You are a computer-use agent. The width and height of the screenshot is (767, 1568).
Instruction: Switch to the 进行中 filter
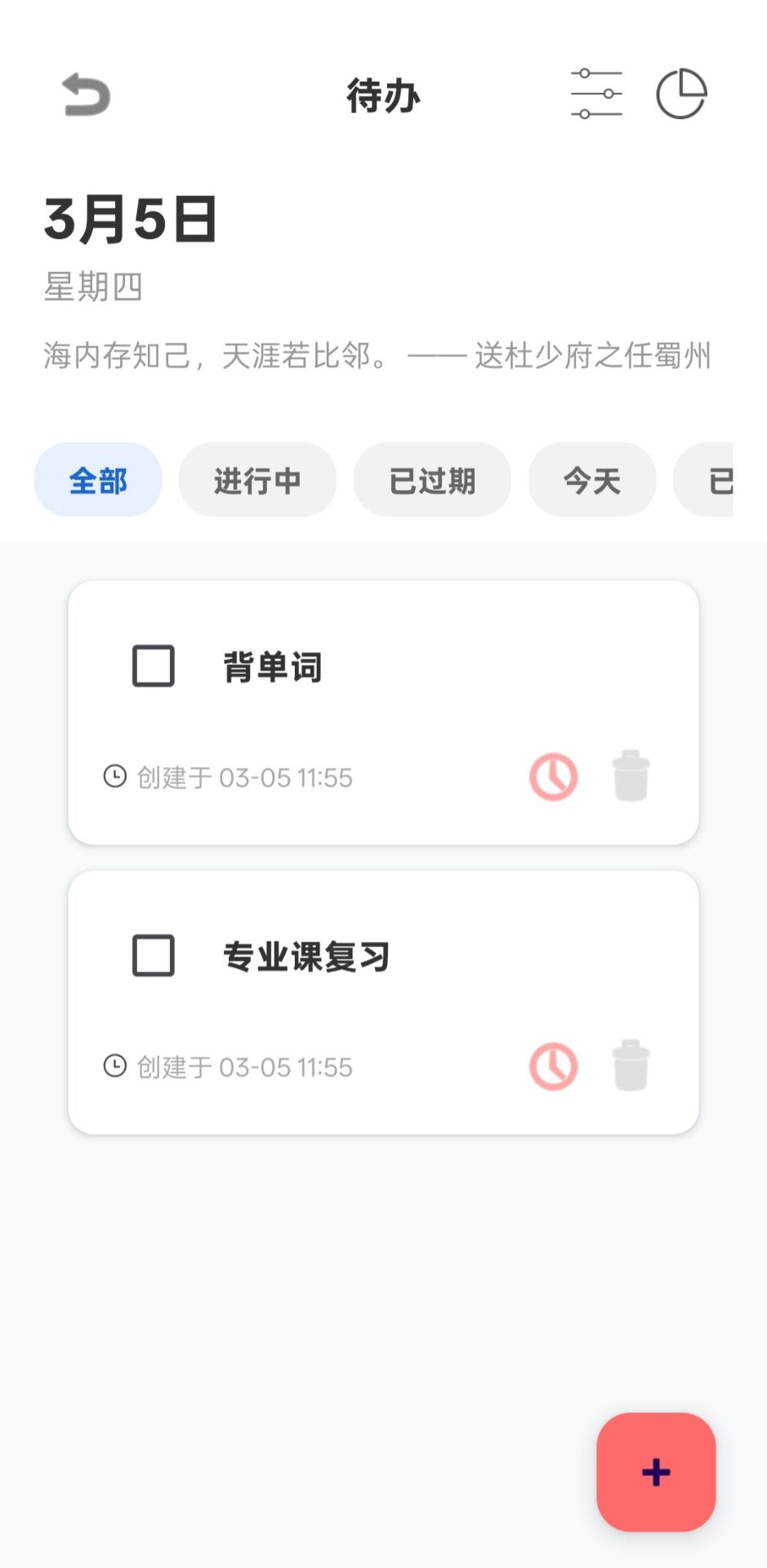tap(256, 480)
